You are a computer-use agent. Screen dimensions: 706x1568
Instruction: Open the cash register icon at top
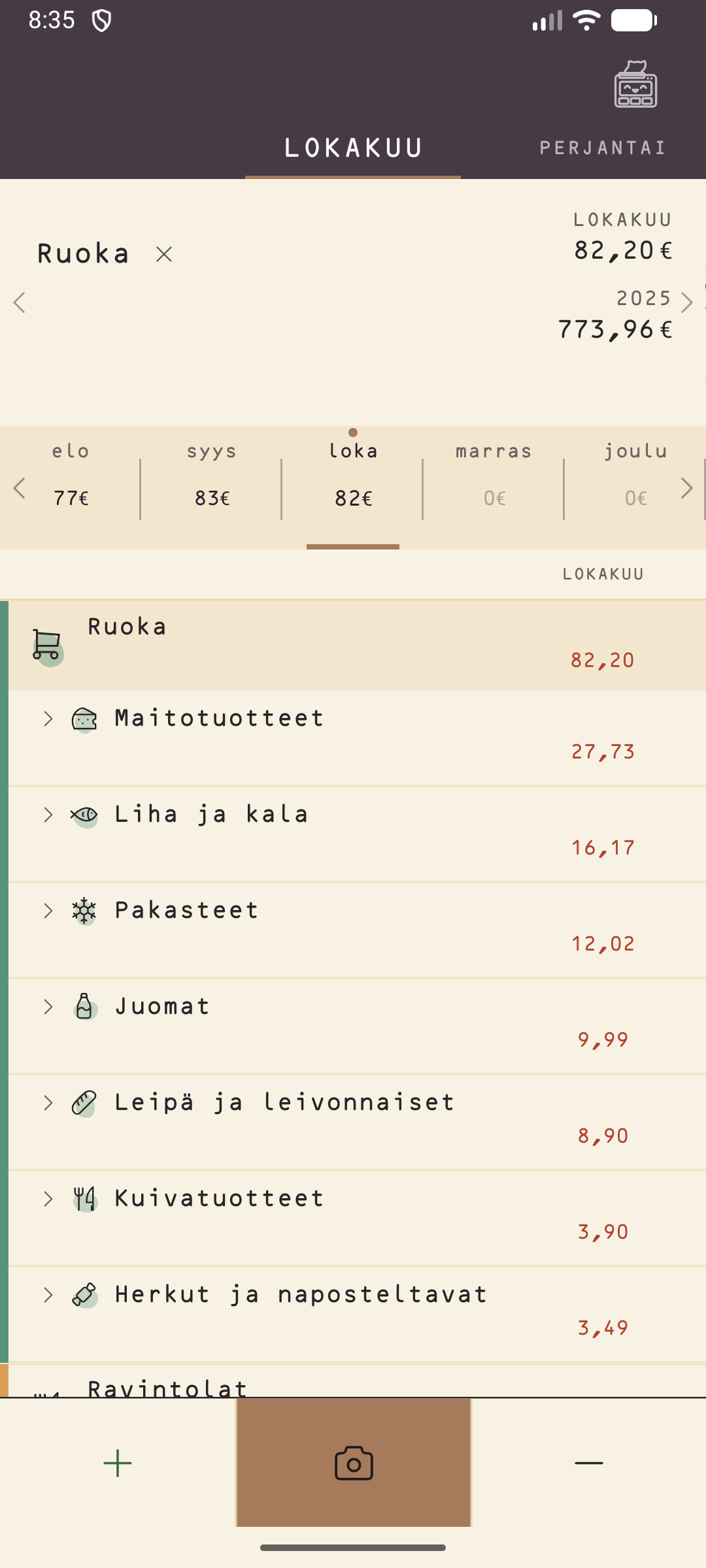click(635, 84)
